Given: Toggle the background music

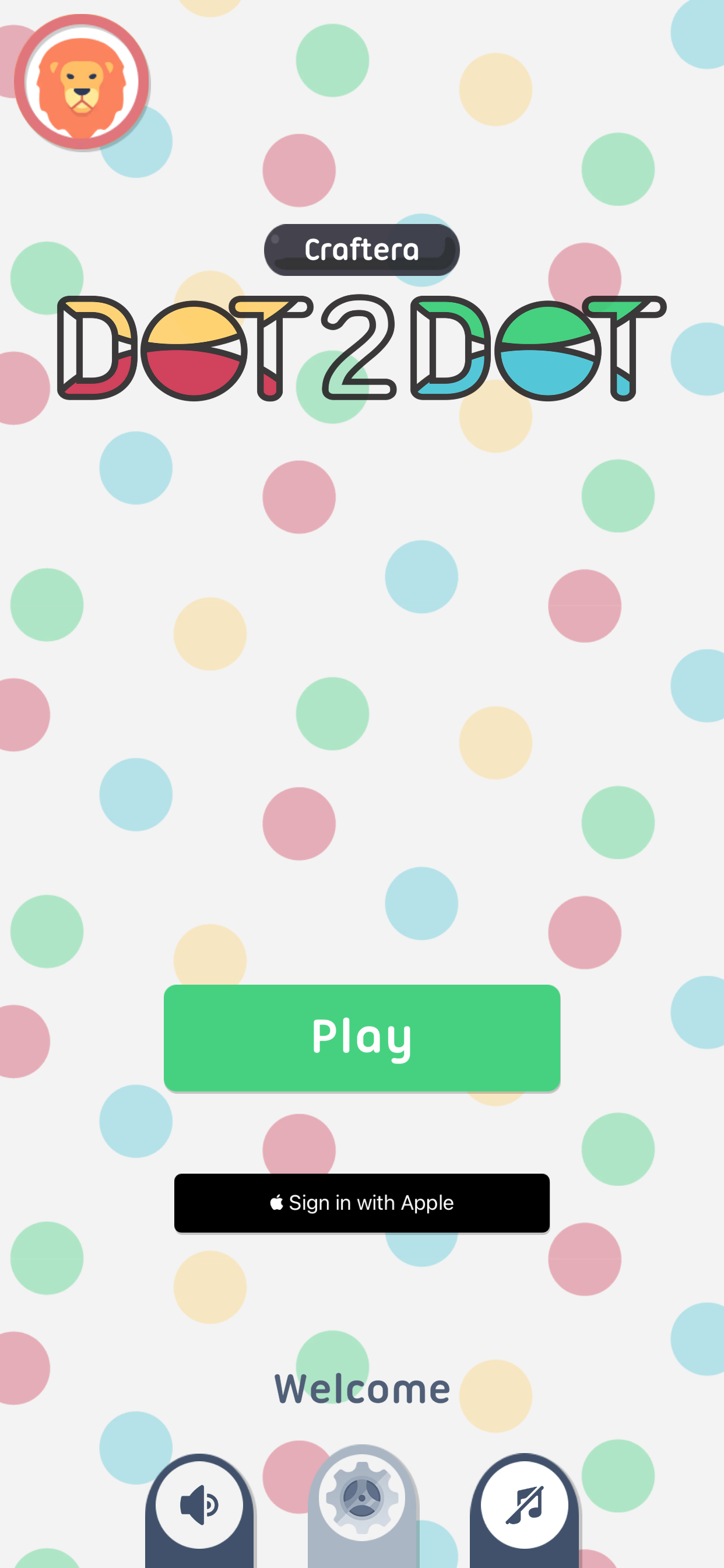Looking at the screenshot, I should point(525,1504).
